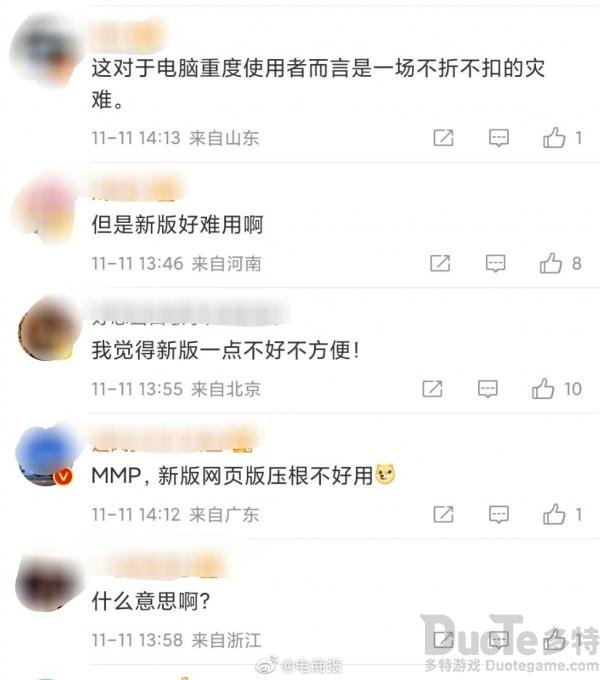600x680 pixels.
Task: Reply to the 但是新版好难用啊 comment
Action: tap(495, 264)
